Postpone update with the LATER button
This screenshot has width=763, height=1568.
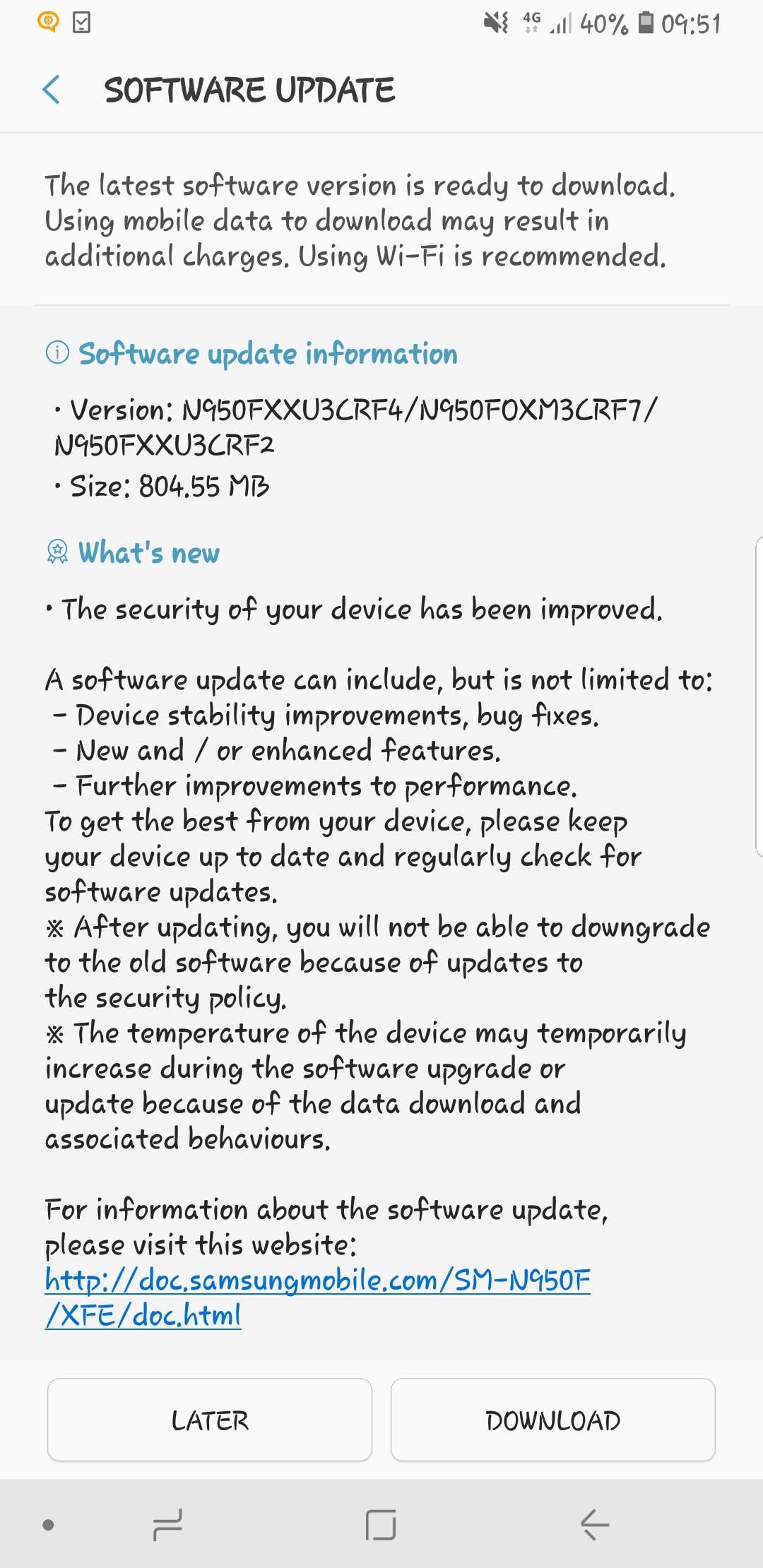pyautogui.click(x=210, y=1420)
